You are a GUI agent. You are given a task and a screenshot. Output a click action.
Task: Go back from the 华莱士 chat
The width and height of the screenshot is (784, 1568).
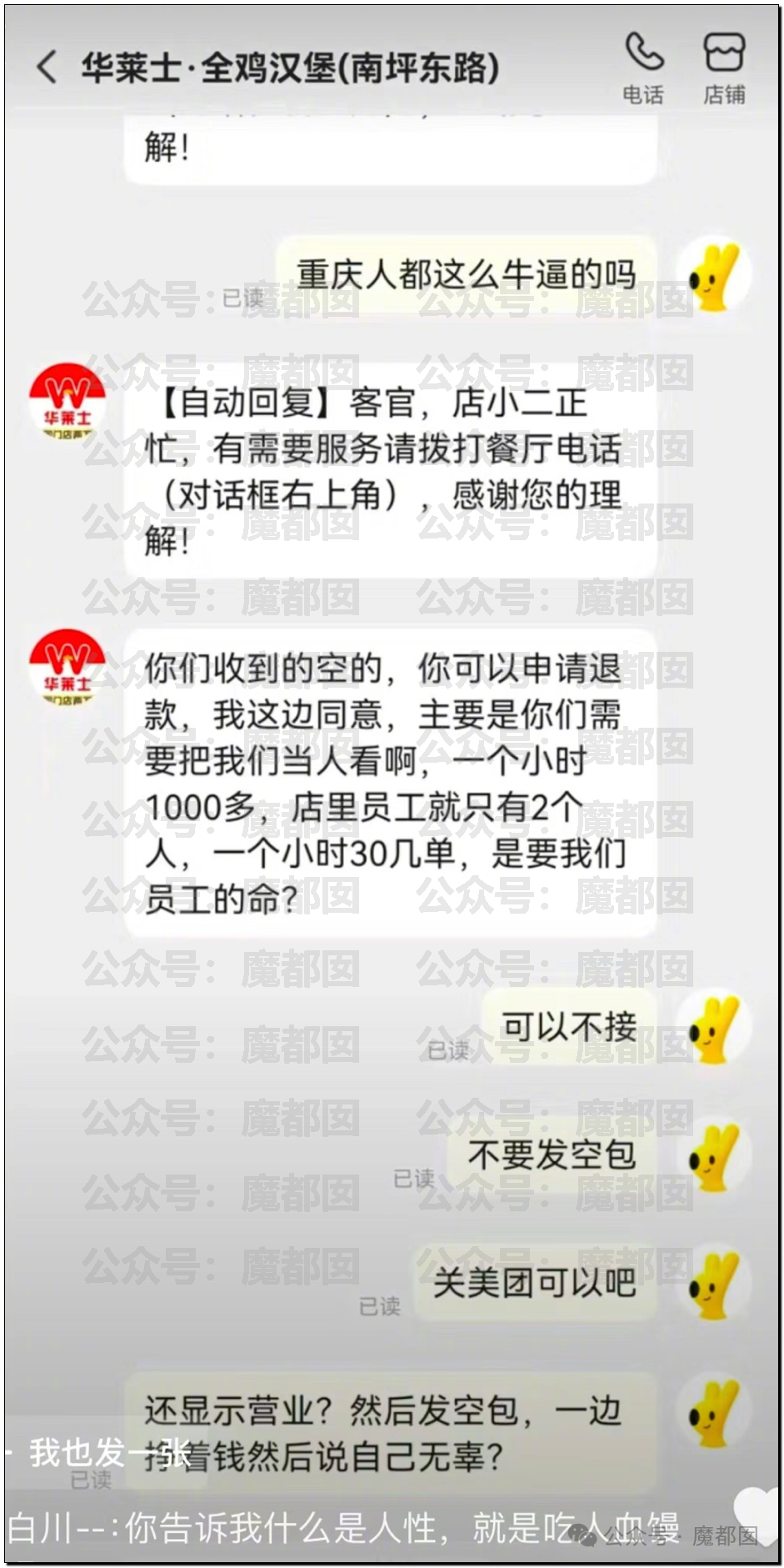[47, 67]
